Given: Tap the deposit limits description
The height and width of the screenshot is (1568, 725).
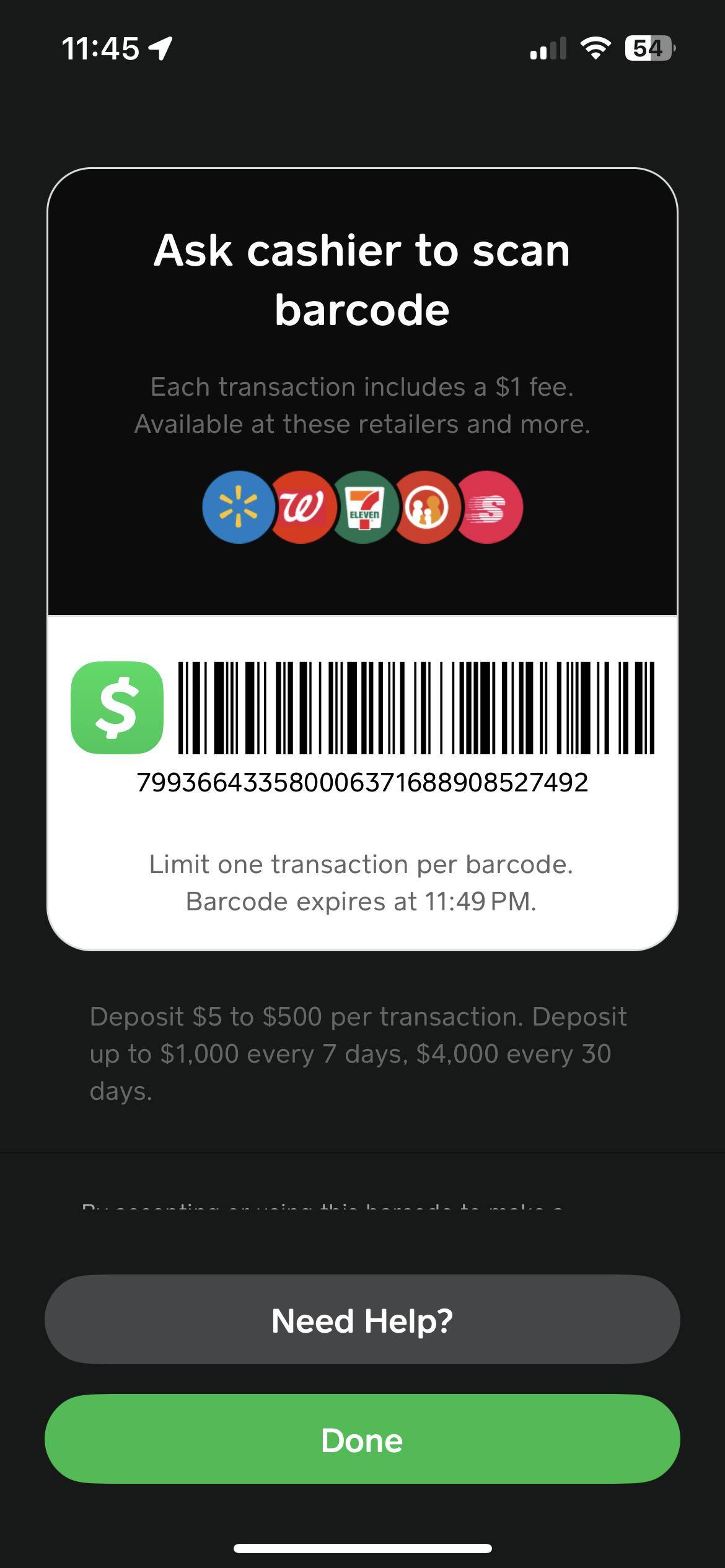Looking at the screenshot, I should coord(359,1053).
